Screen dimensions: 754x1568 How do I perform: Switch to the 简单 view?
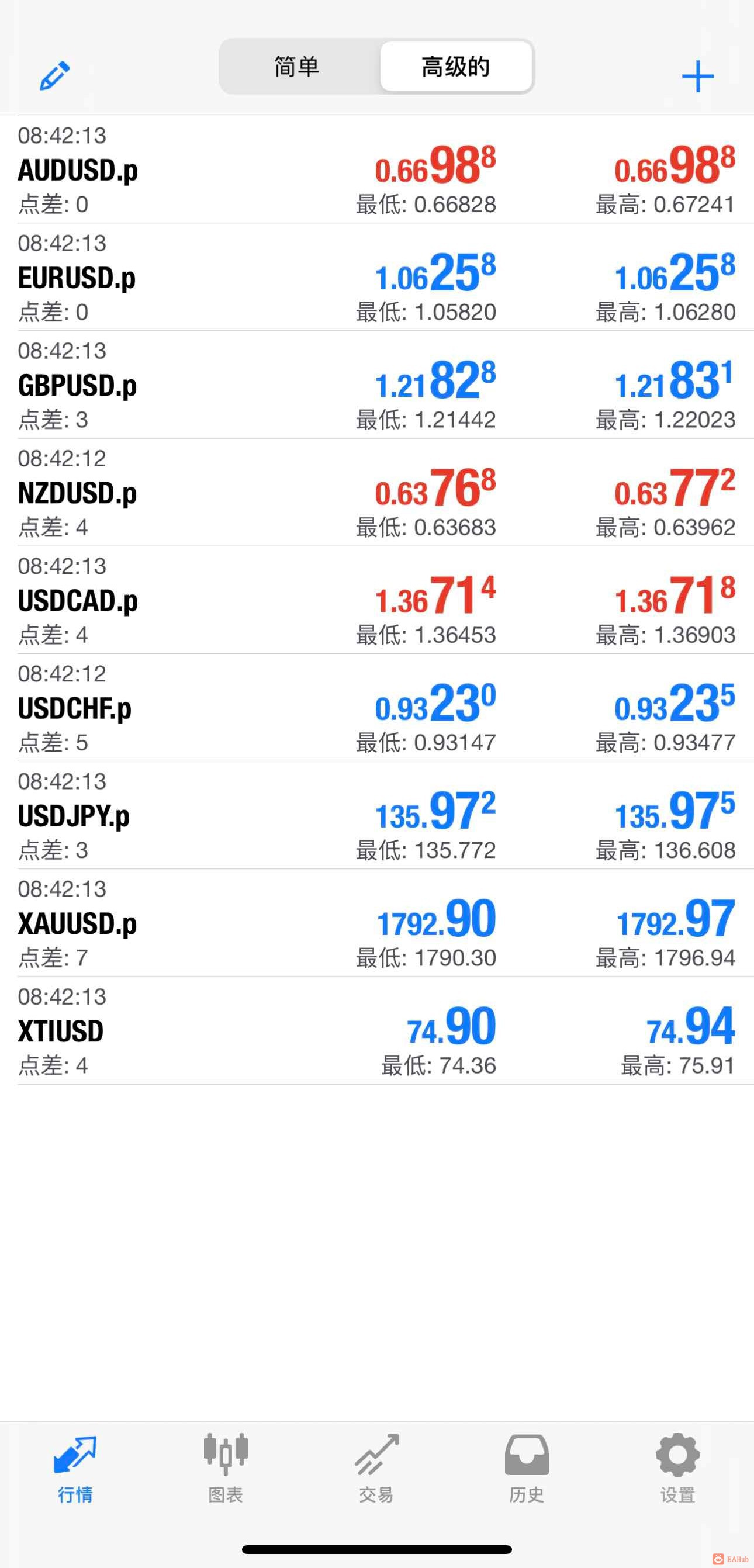[x=297, y=67]
